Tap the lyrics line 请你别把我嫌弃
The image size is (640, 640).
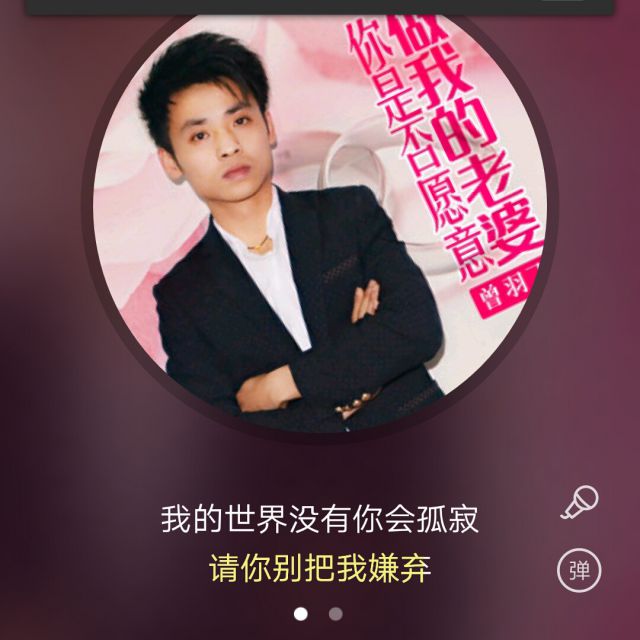pos(320,568)
